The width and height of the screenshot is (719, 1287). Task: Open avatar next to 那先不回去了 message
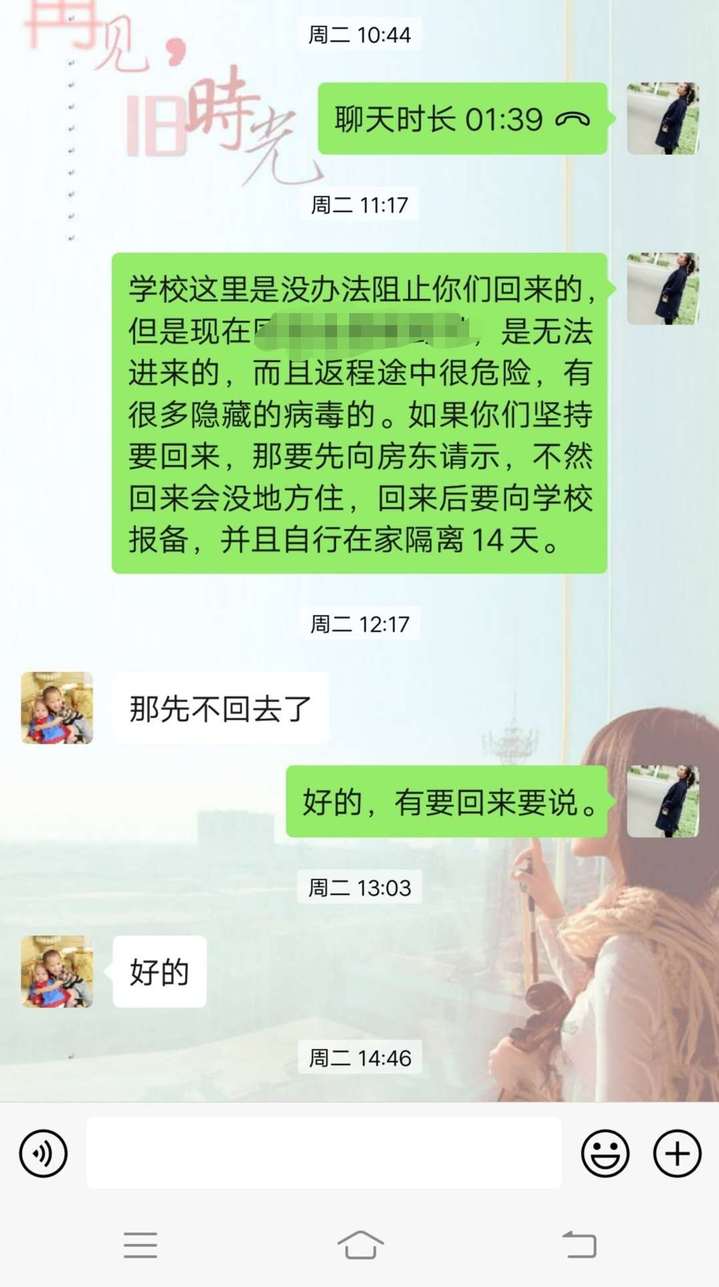[57, 707]
